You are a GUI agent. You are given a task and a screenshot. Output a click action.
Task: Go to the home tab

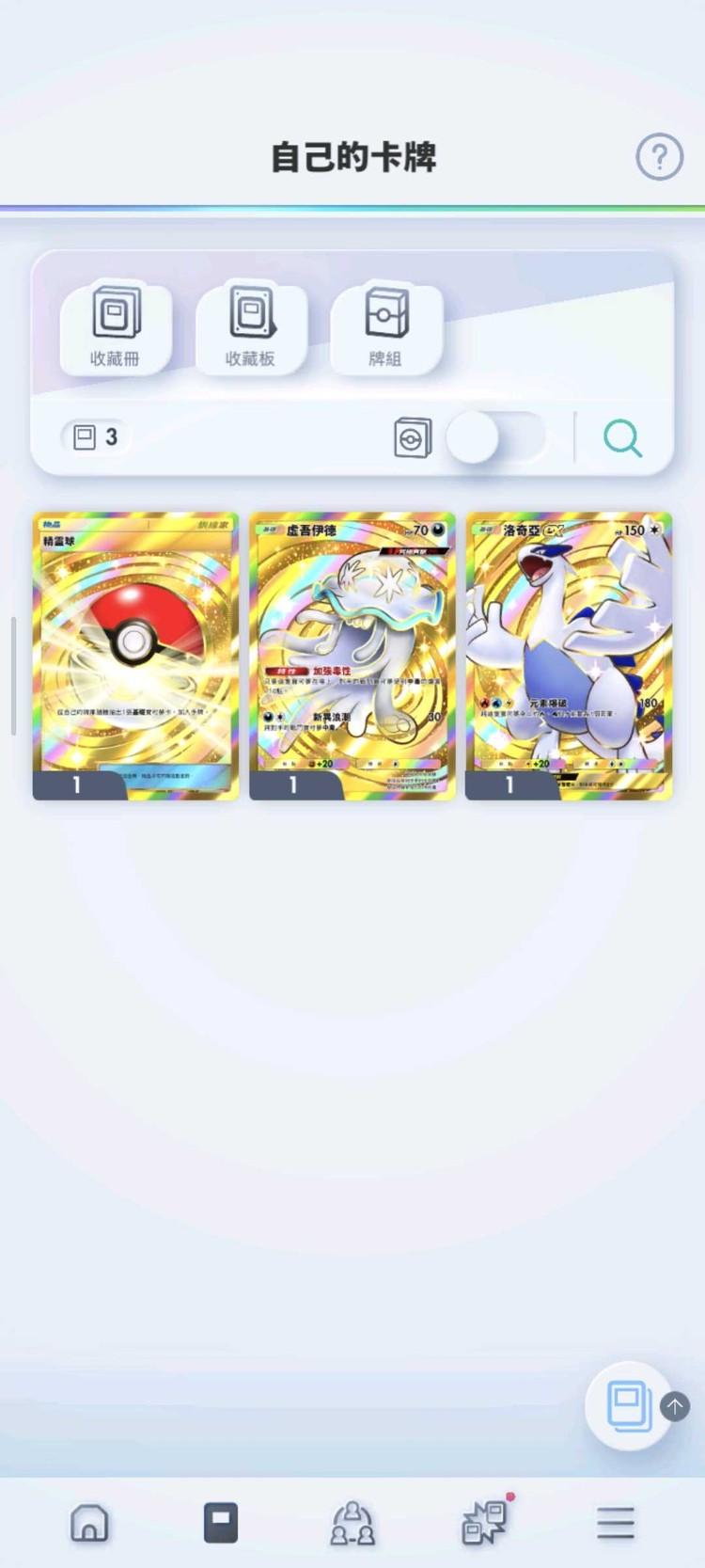point(89,1522)
